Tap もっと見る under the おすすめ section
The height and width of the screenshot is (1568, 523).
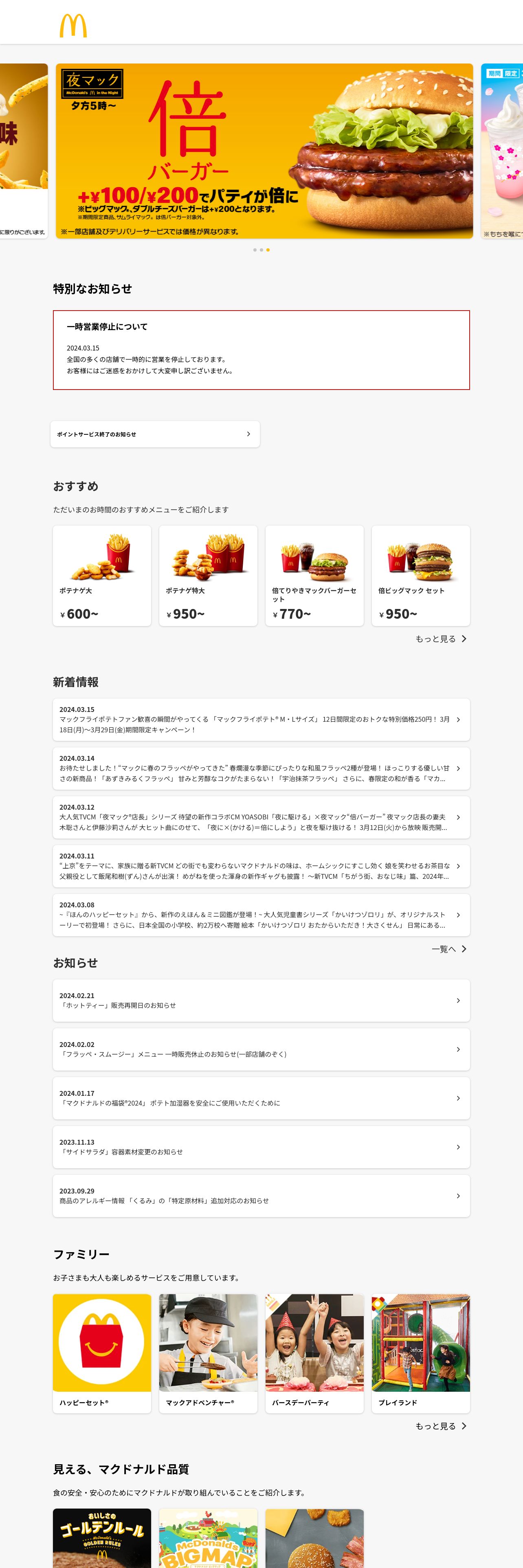[441, 639]
